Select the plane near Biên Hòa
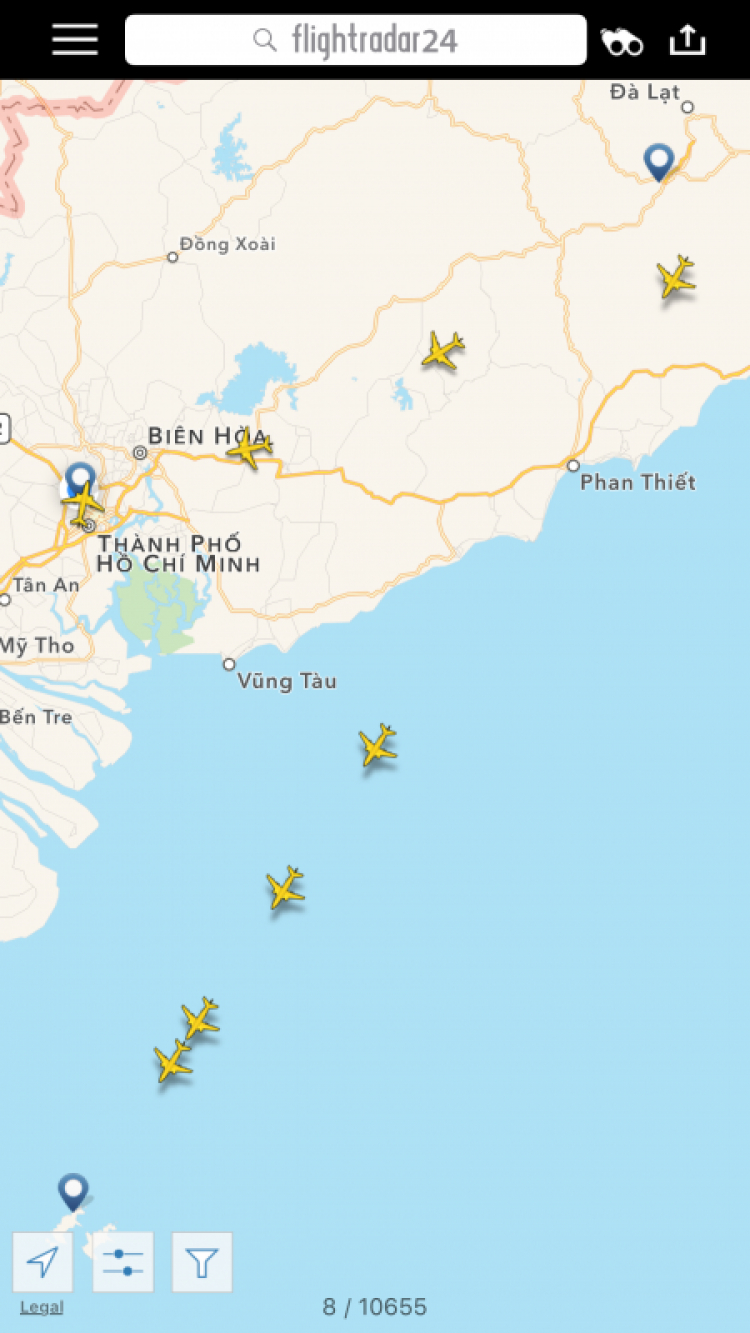The width and height of the screenshot is (750, 1333). (x=249, y=449)
